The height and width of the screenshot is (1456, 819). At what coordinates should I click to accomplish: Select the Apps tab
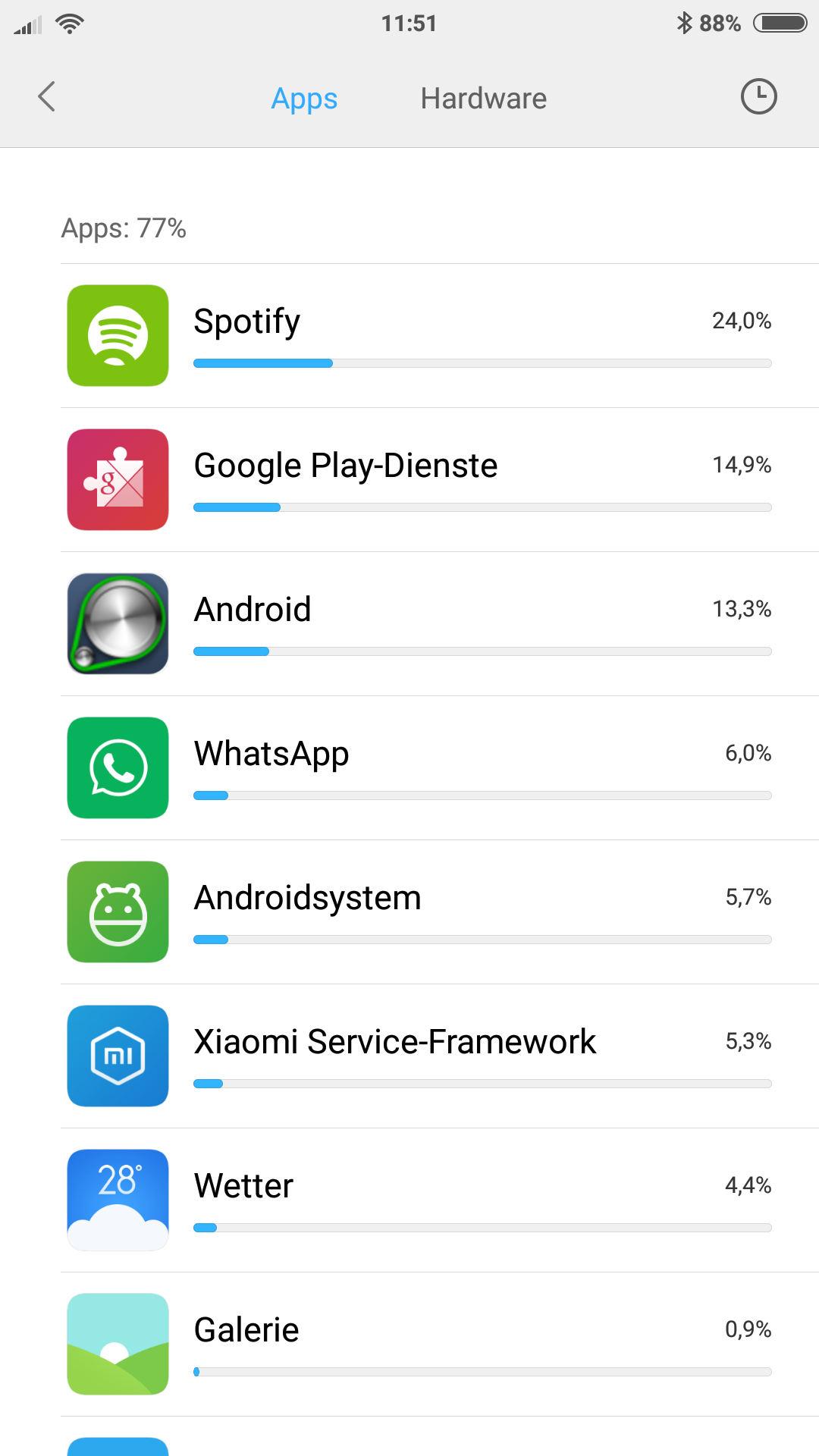point(304,99)
